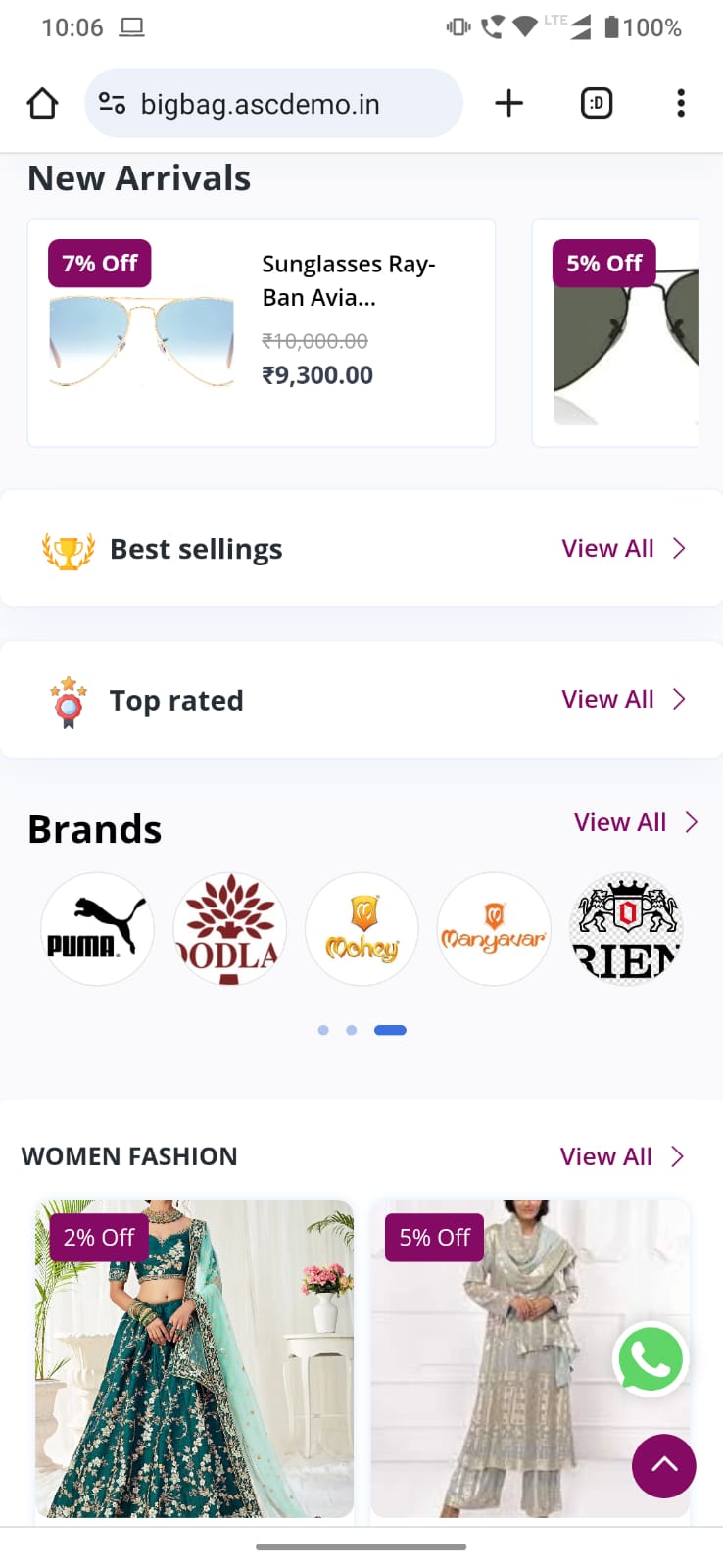View all Women Fashion items

[x=622, y=1156]
